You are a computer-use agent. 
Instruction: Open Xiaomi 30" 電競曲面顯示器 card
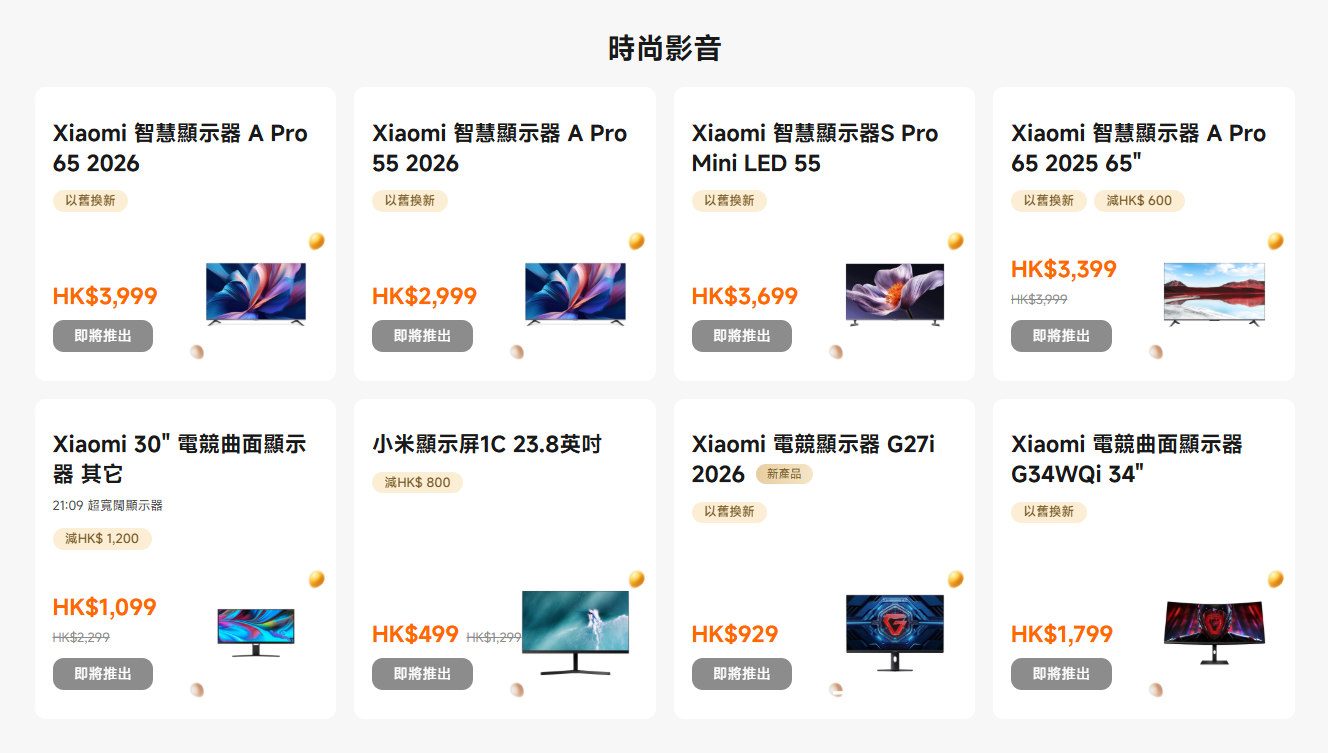[x=179, y=459]
